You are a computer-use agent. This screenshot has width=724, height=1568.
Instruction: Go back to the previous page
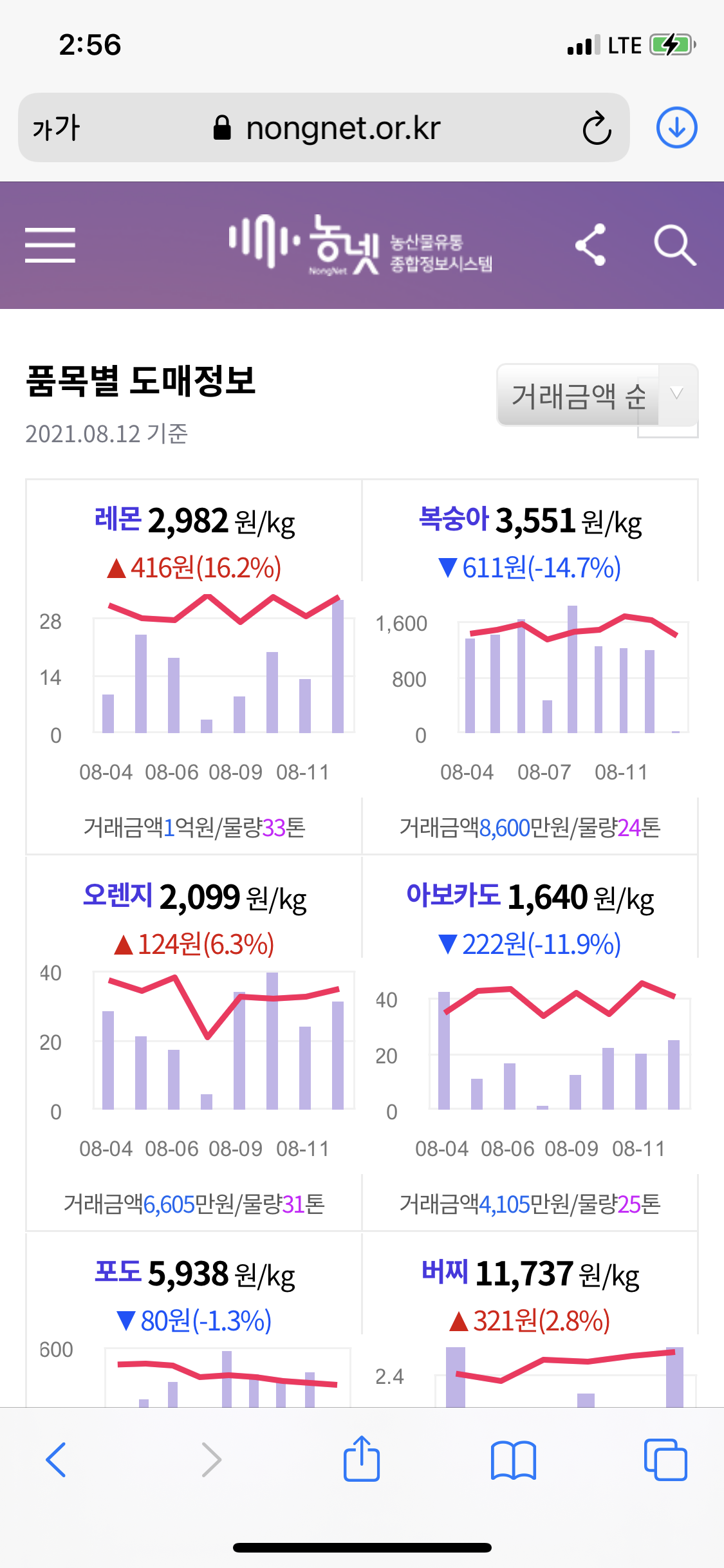coord(57,1459)
